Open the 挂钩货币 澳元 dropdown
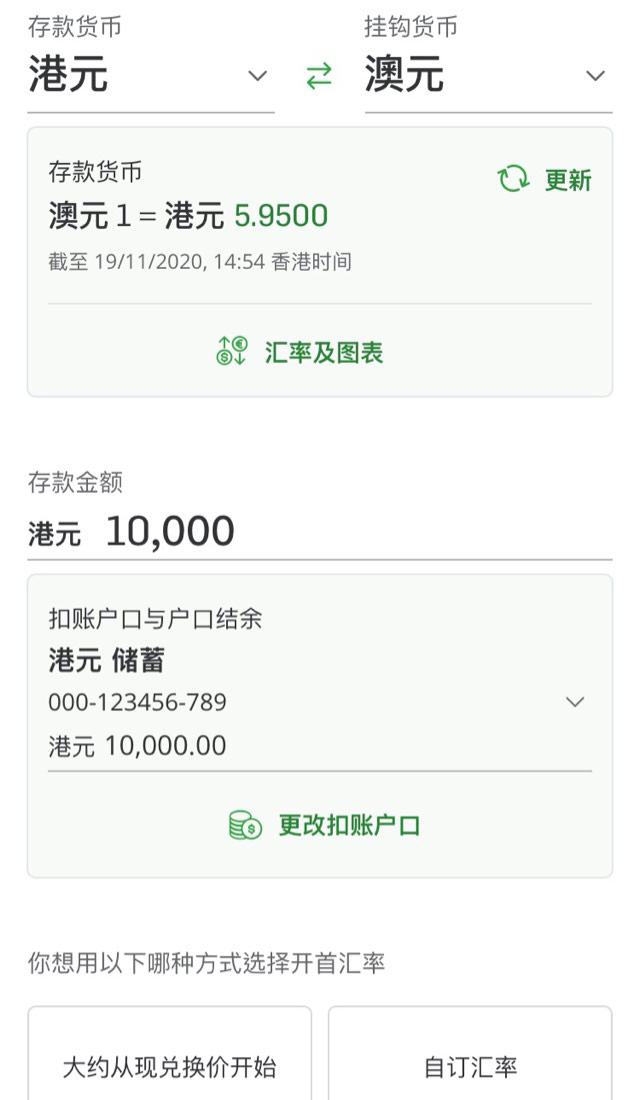Viewport: 640px width, 1100px height. [488, 75]
